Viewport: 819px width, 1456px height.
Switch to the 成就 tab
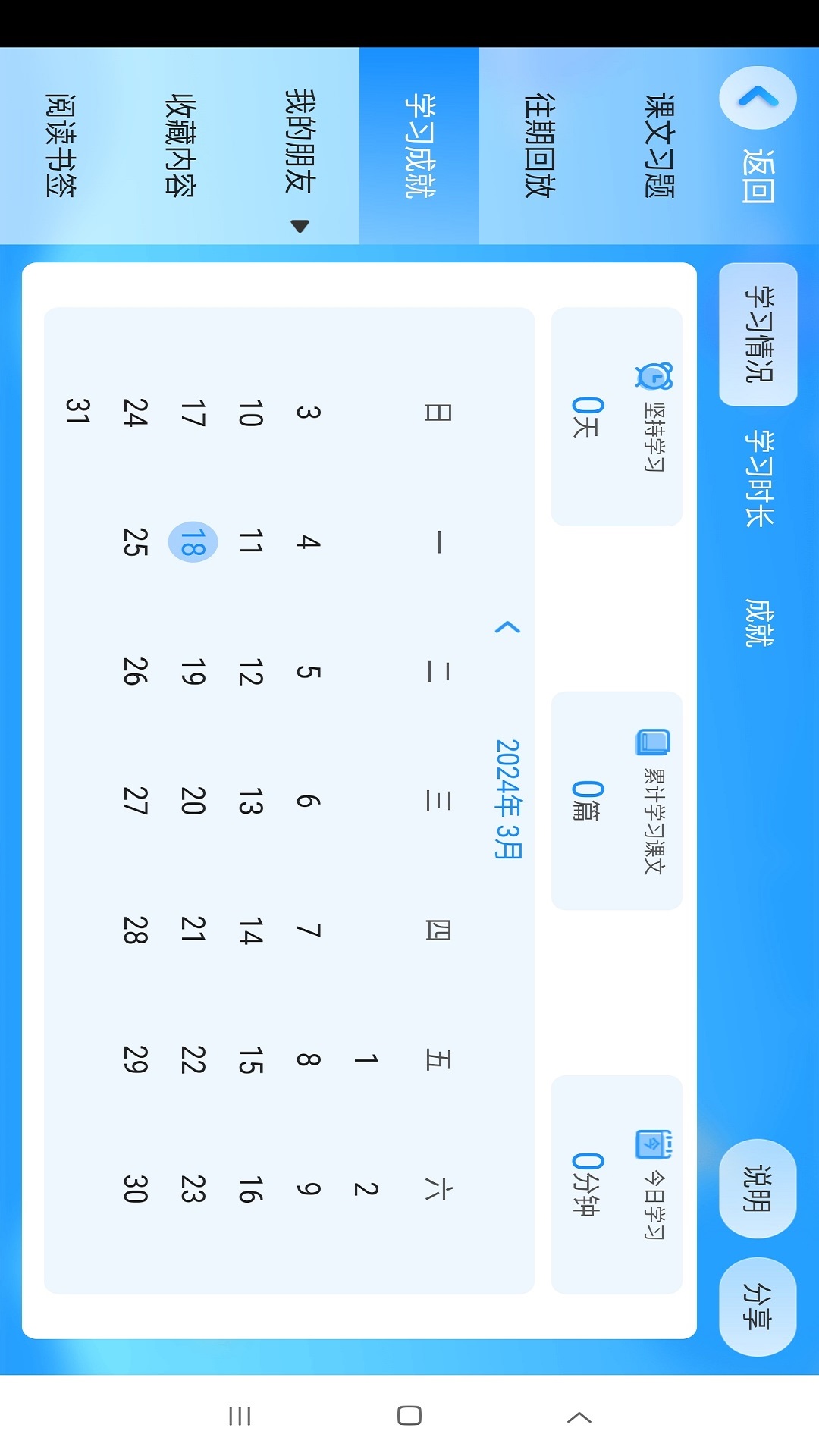click(x=758, y=623)
